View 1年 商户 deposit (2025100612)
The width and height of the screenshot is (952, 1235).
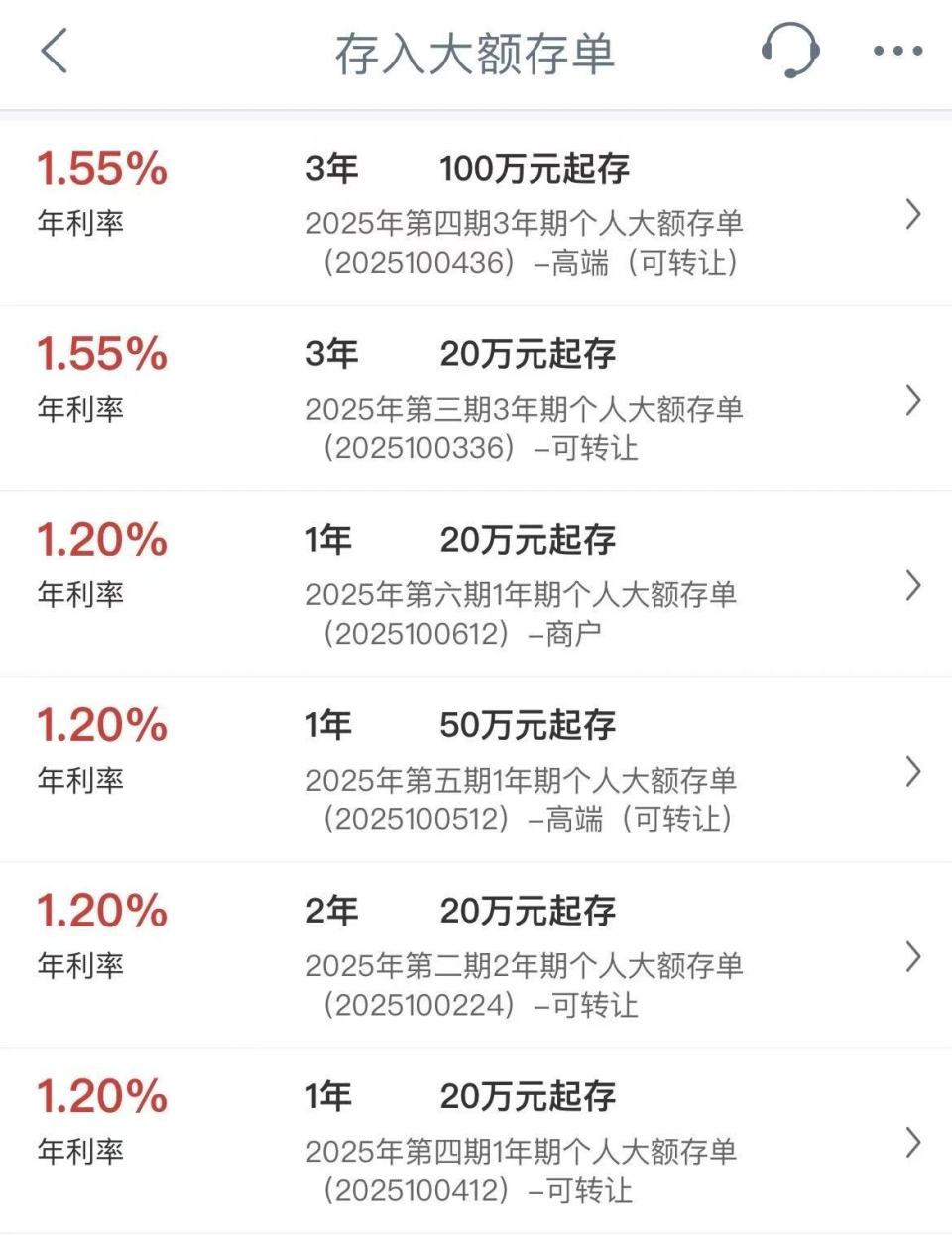coord(476,584)
